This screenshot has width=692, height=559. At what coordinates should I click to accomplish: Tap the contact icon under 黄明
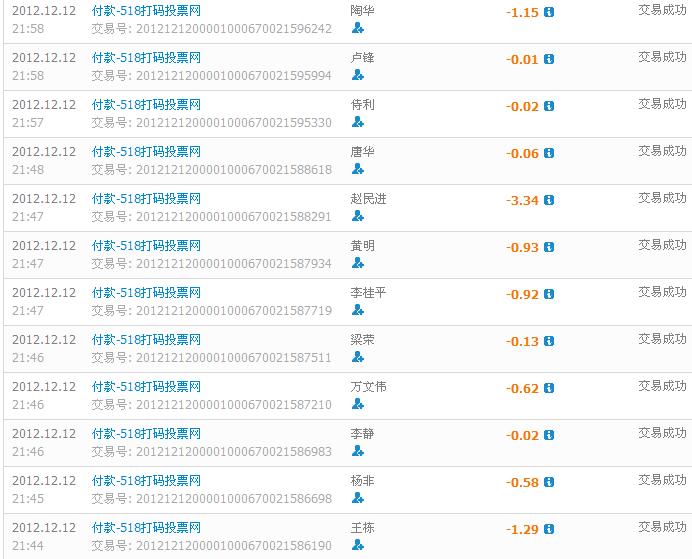click(x=358, y=263)
